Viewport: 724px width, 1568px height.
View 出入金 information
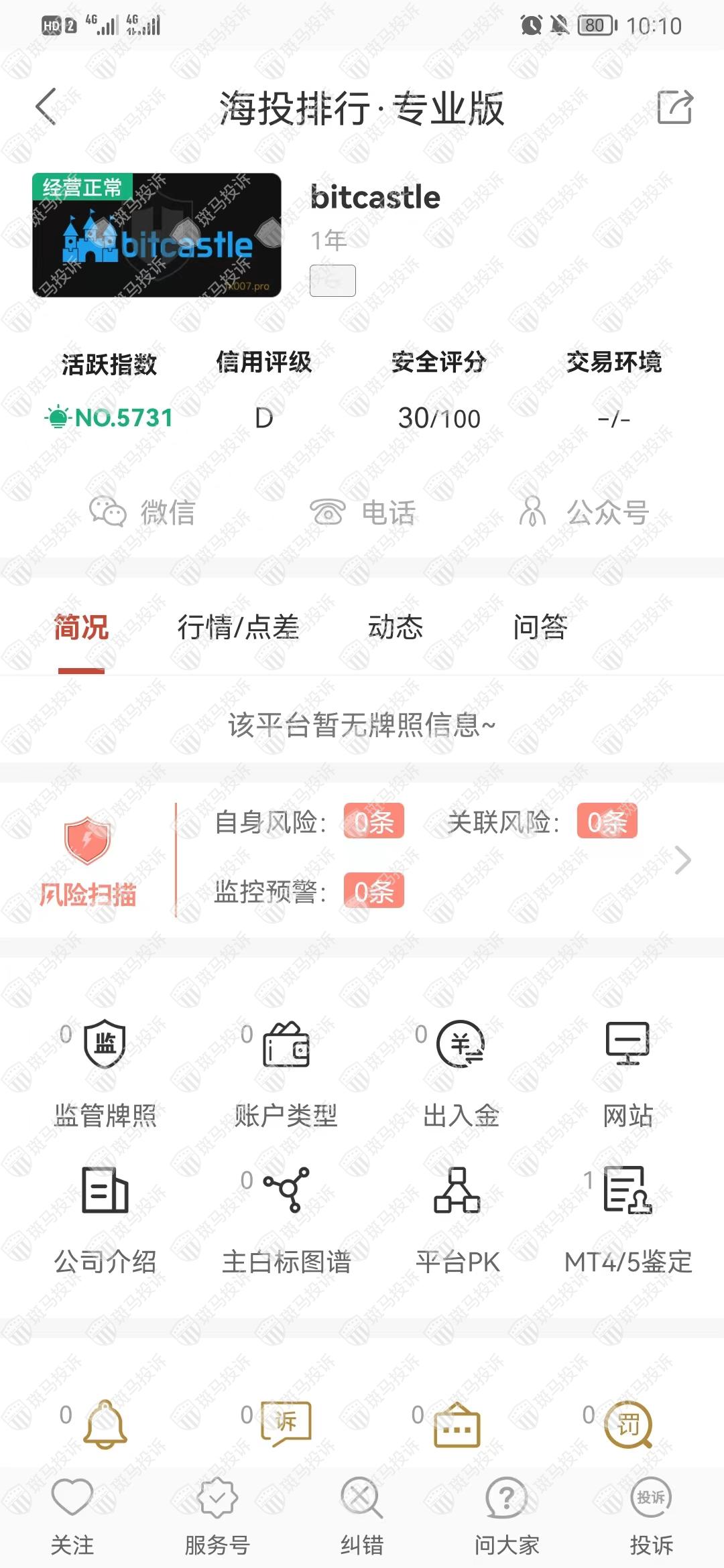461,1072
